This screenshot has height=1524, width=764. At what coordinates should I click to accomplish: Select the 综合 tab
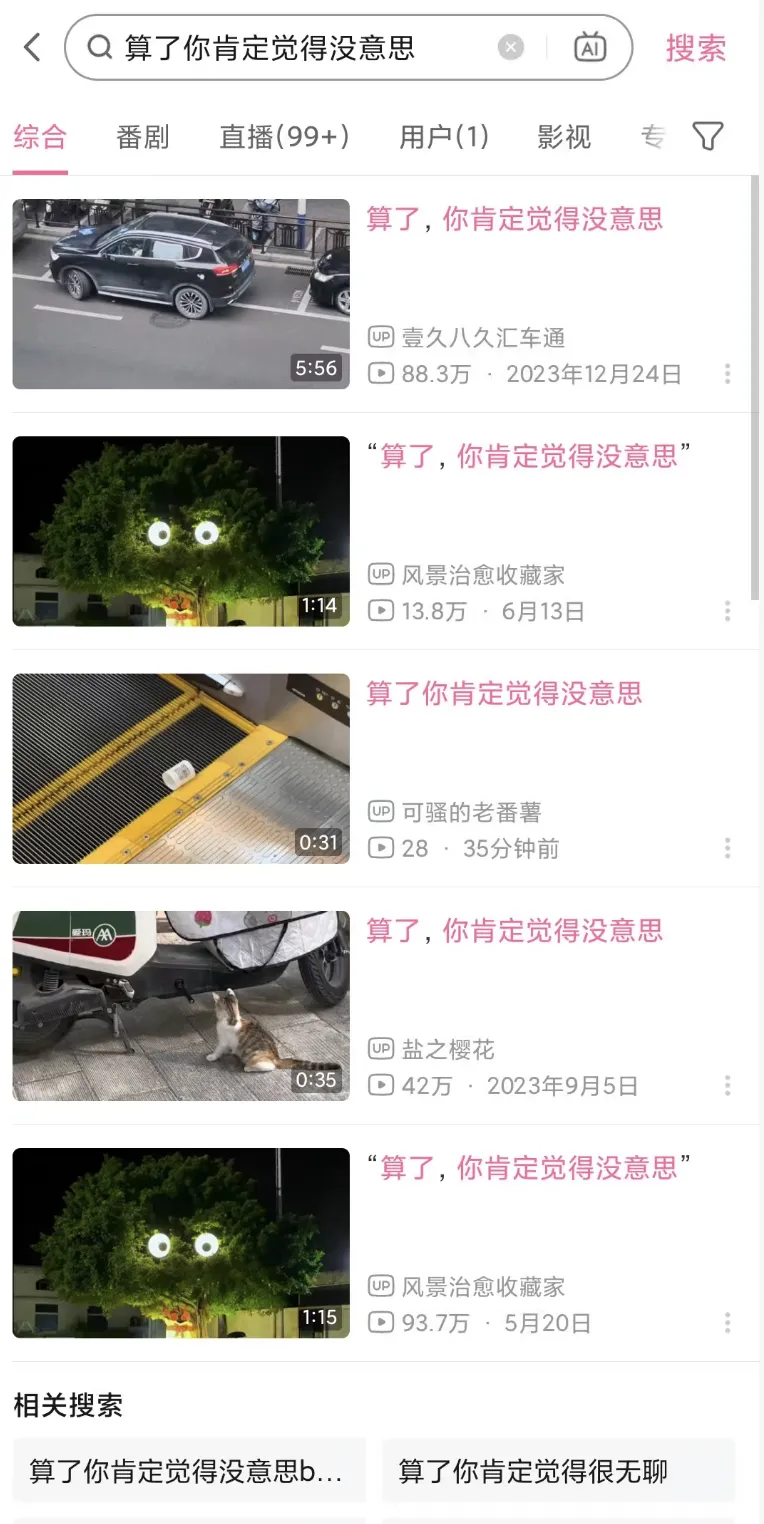[40, 137]
